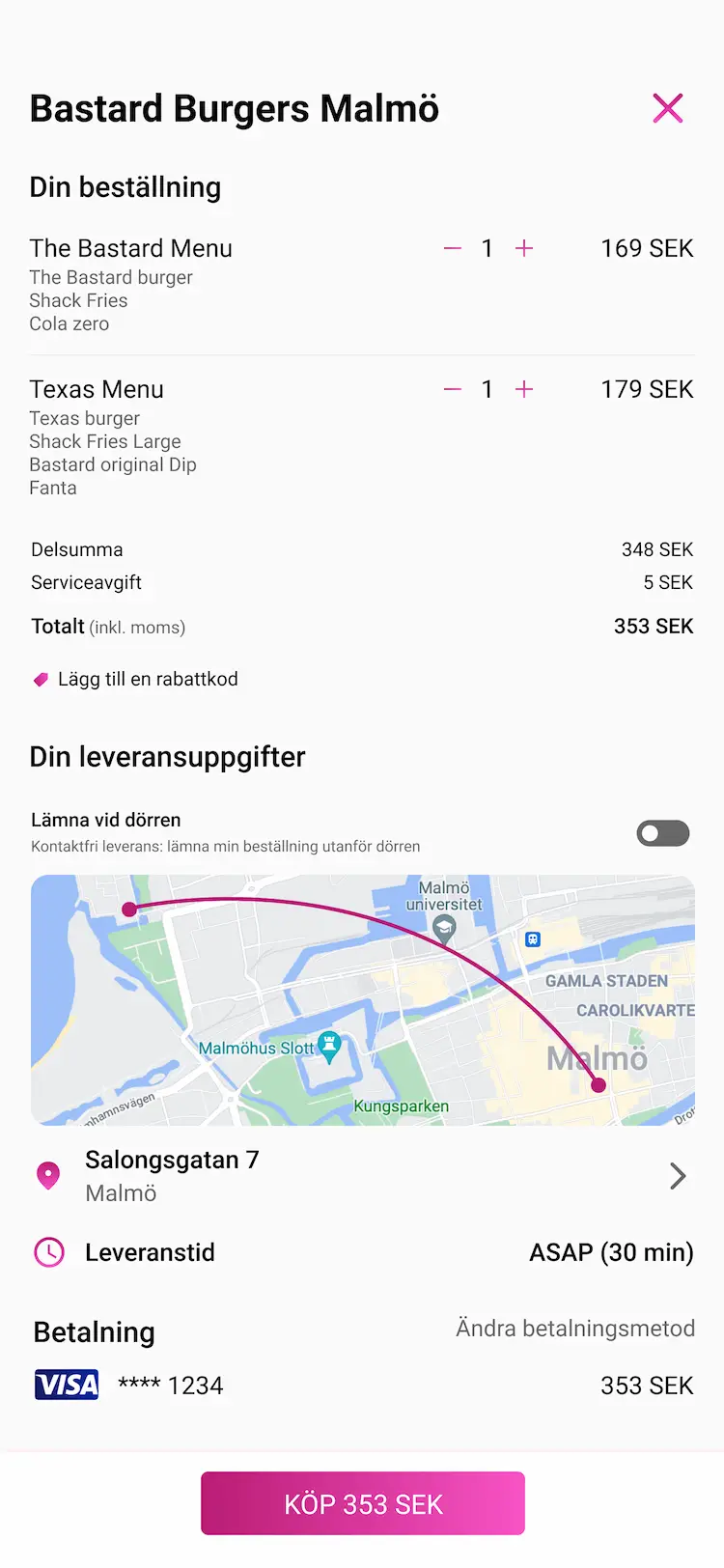Tap Lägg till en rabattkod
The height and width of the screenshot is (1568, 724).
147,680
